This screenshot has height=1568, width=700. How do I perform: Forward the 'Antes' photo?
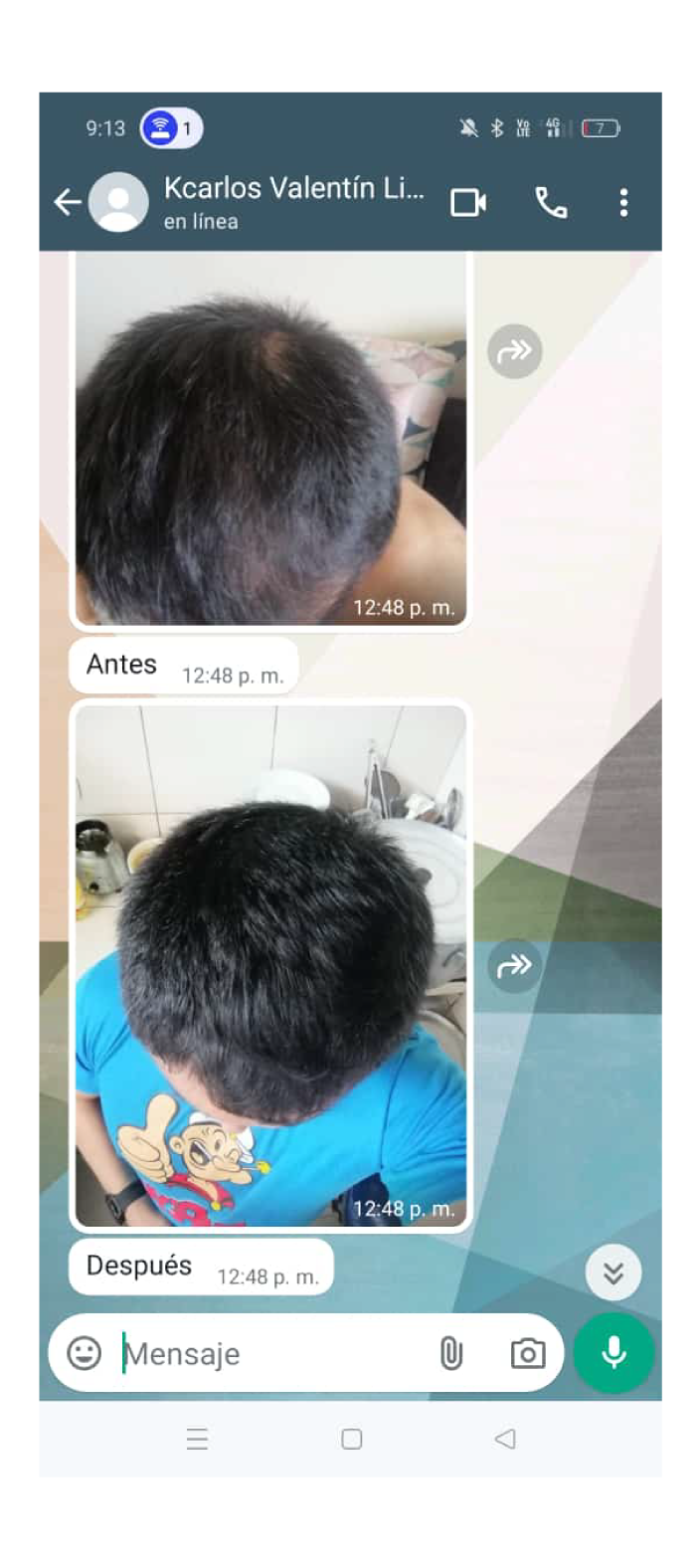[514, 351]
